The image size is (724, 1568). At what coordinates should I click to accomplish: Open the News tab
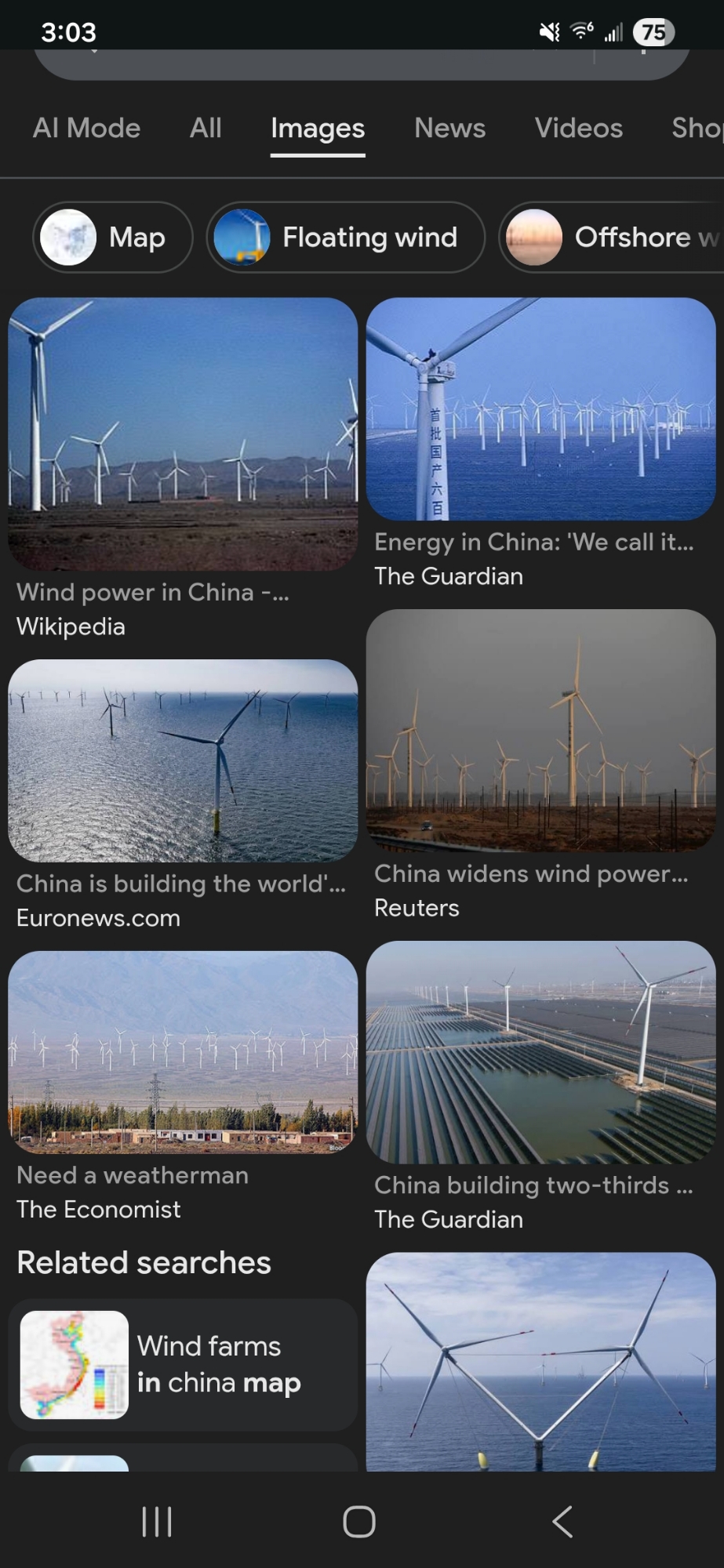pos(449,128)
